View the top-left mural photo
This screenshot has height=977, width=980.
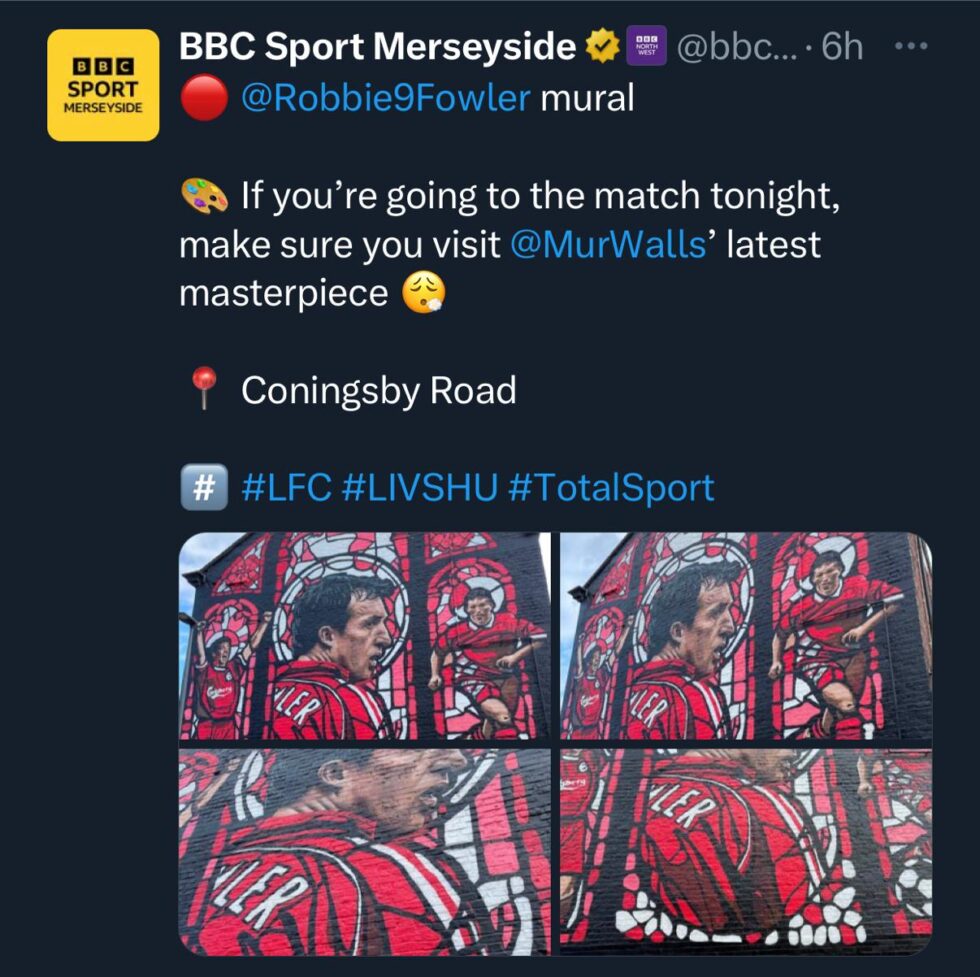pyautogui.click(x=365, y=636)
